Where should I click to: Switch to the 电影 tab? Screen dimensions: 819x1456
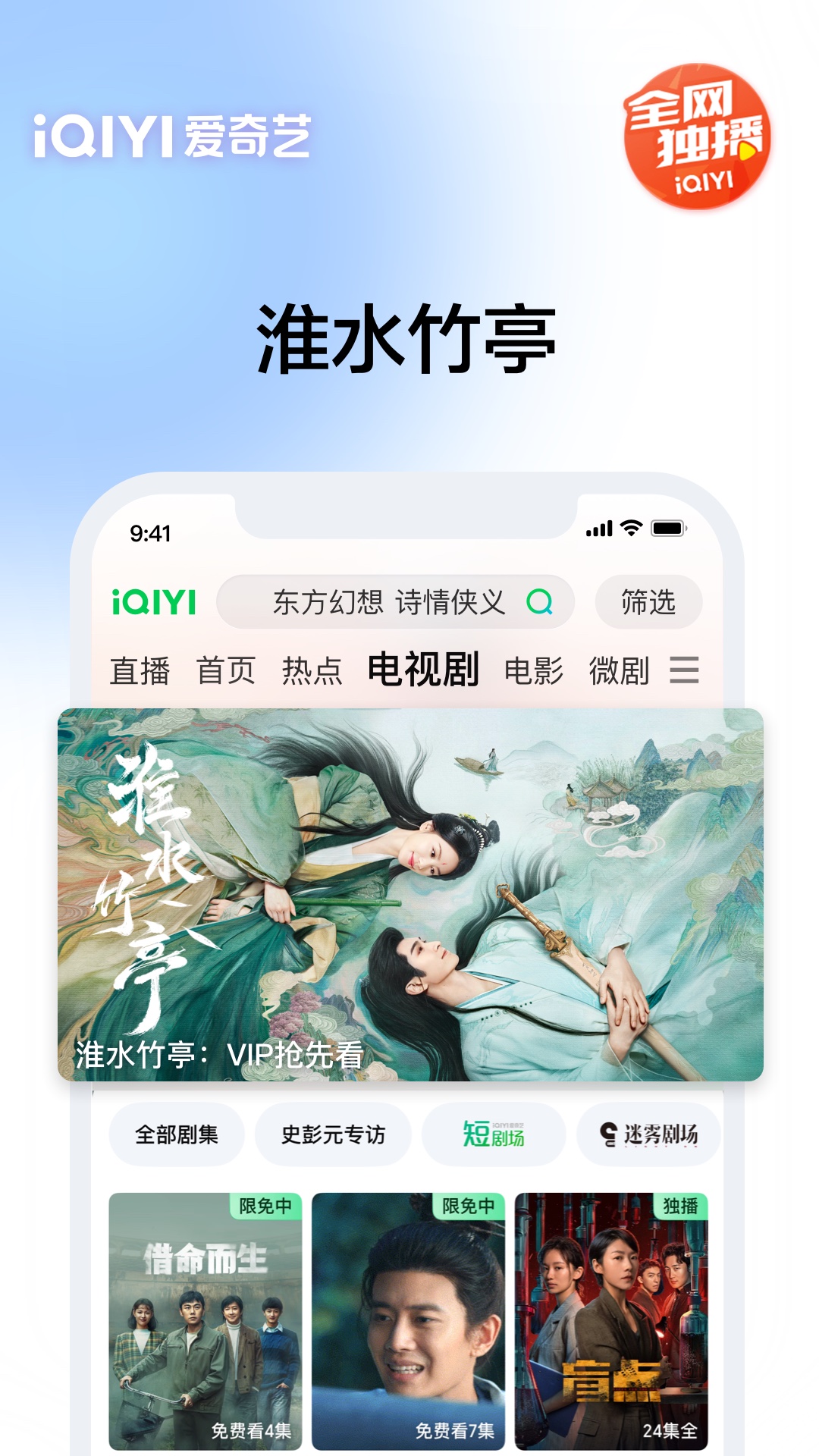[x=535, y=670]
